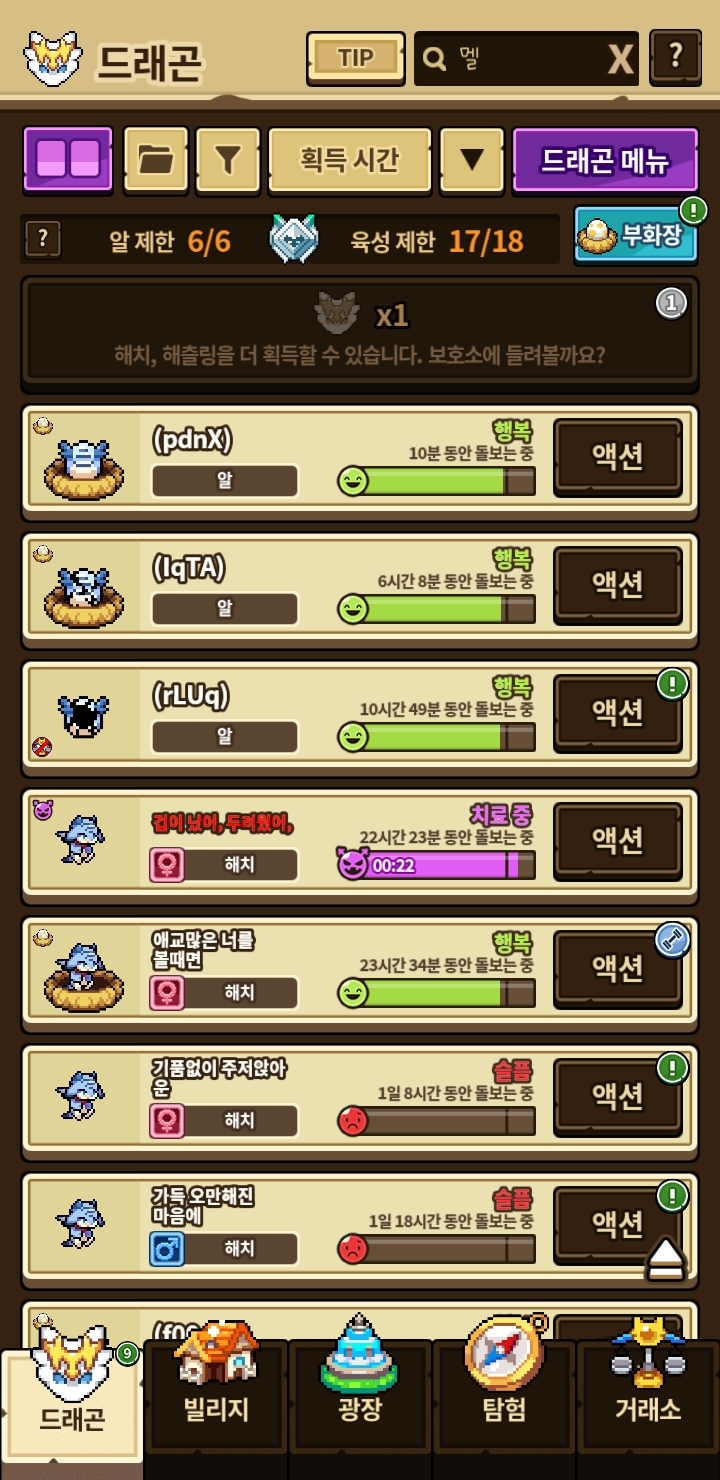Switch the two-panel layout view button
Viewport: 720px width, 1480px height.
[x=68, y=159]
